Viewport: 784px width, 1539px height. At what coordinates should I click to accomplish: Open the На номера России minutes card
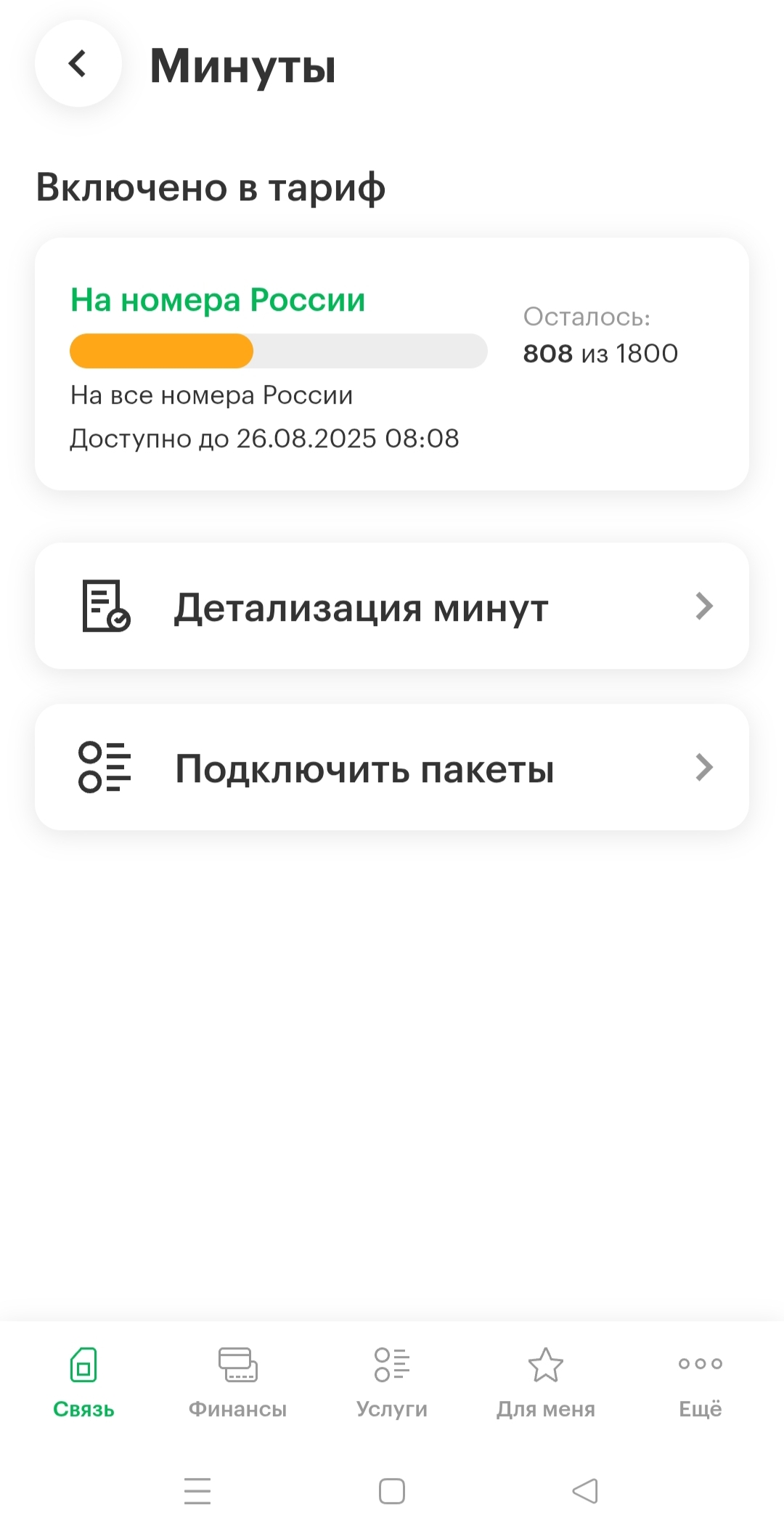392,364
